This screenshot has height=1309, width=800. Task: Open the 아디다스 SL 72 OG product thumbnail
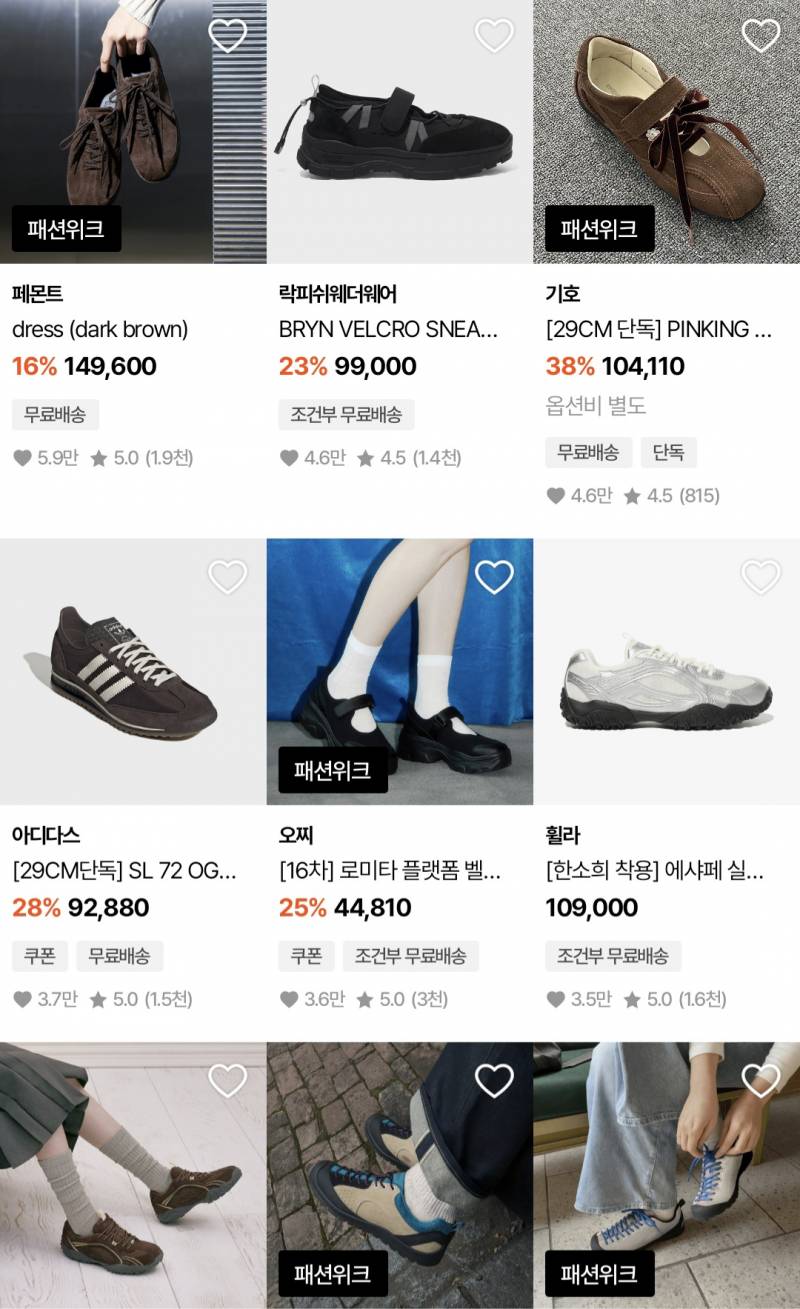[x=133, y=667]
